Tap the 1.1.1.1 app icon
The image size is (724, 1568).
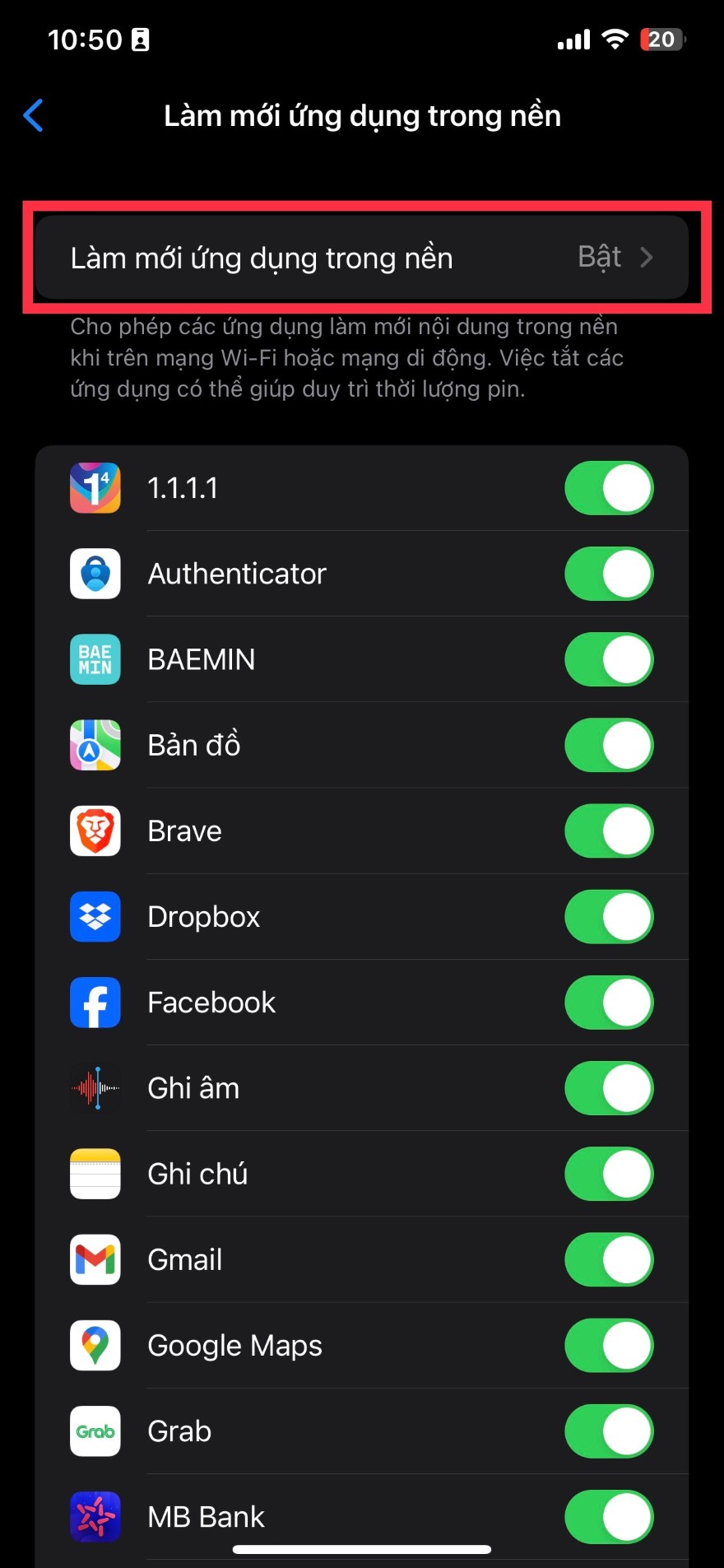click(95, 488)
